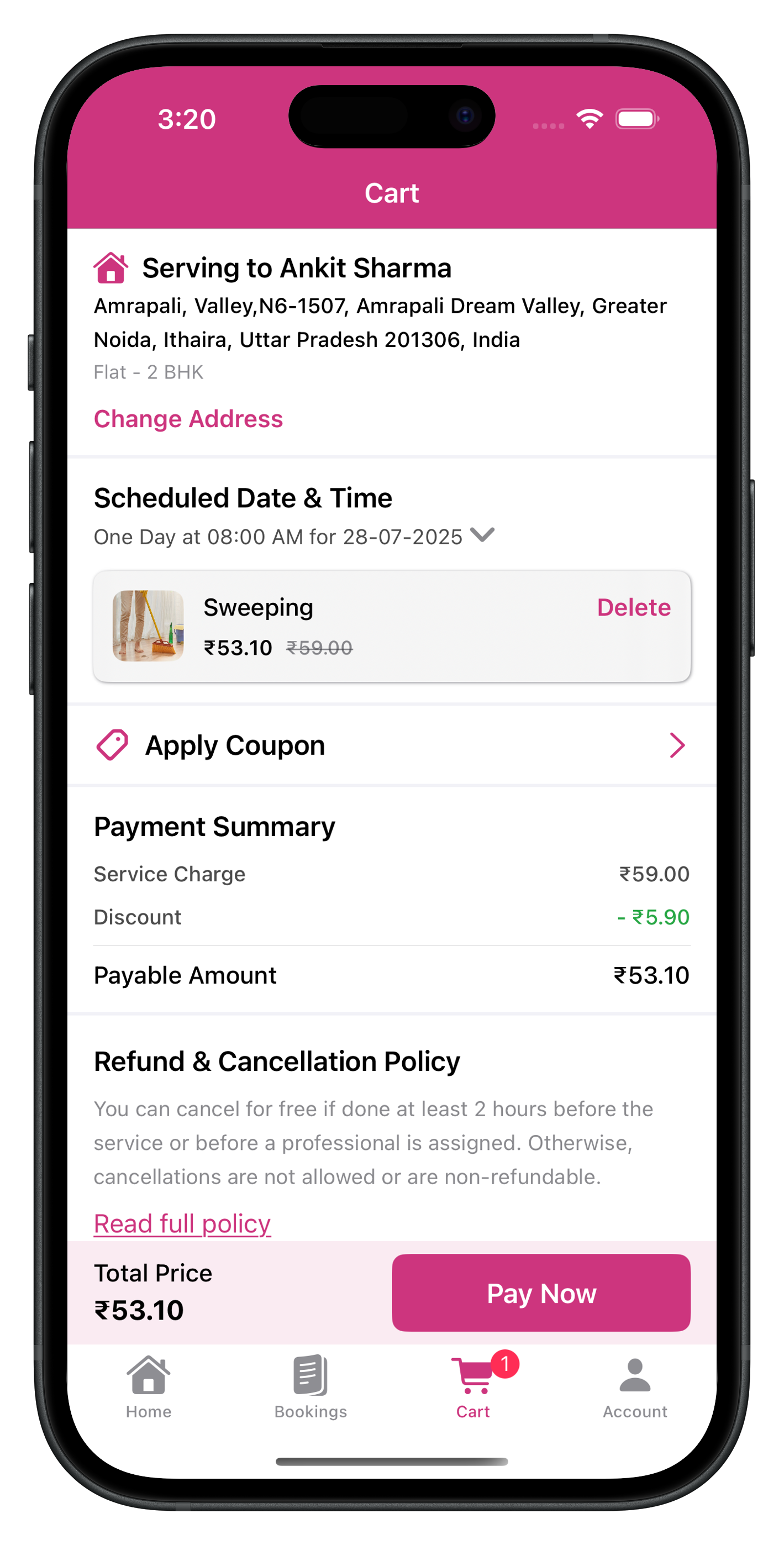
Task: Read full refund policy
Action: (x=182, y=1223)
